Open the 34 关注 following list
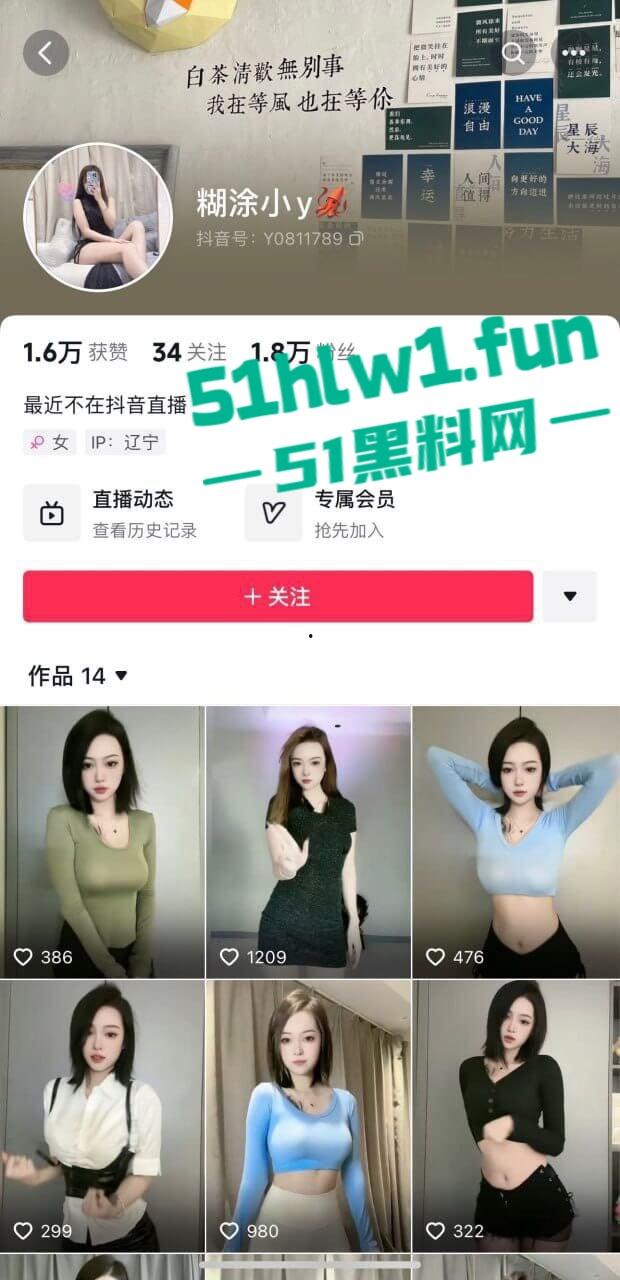620x1280 pixels. coord(189,352)
